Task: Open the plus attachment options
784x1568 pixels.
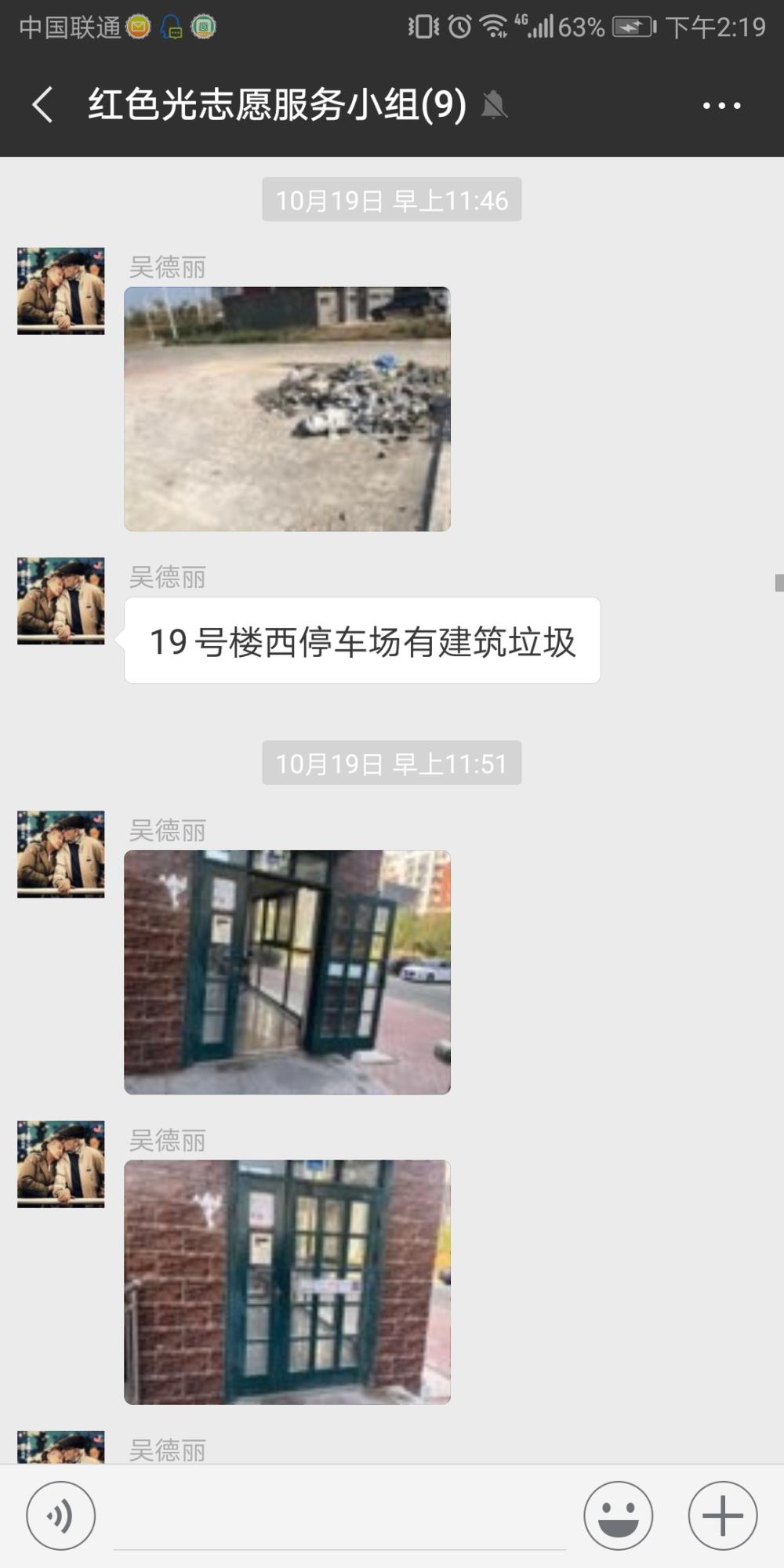Action: click(722, 1515)
